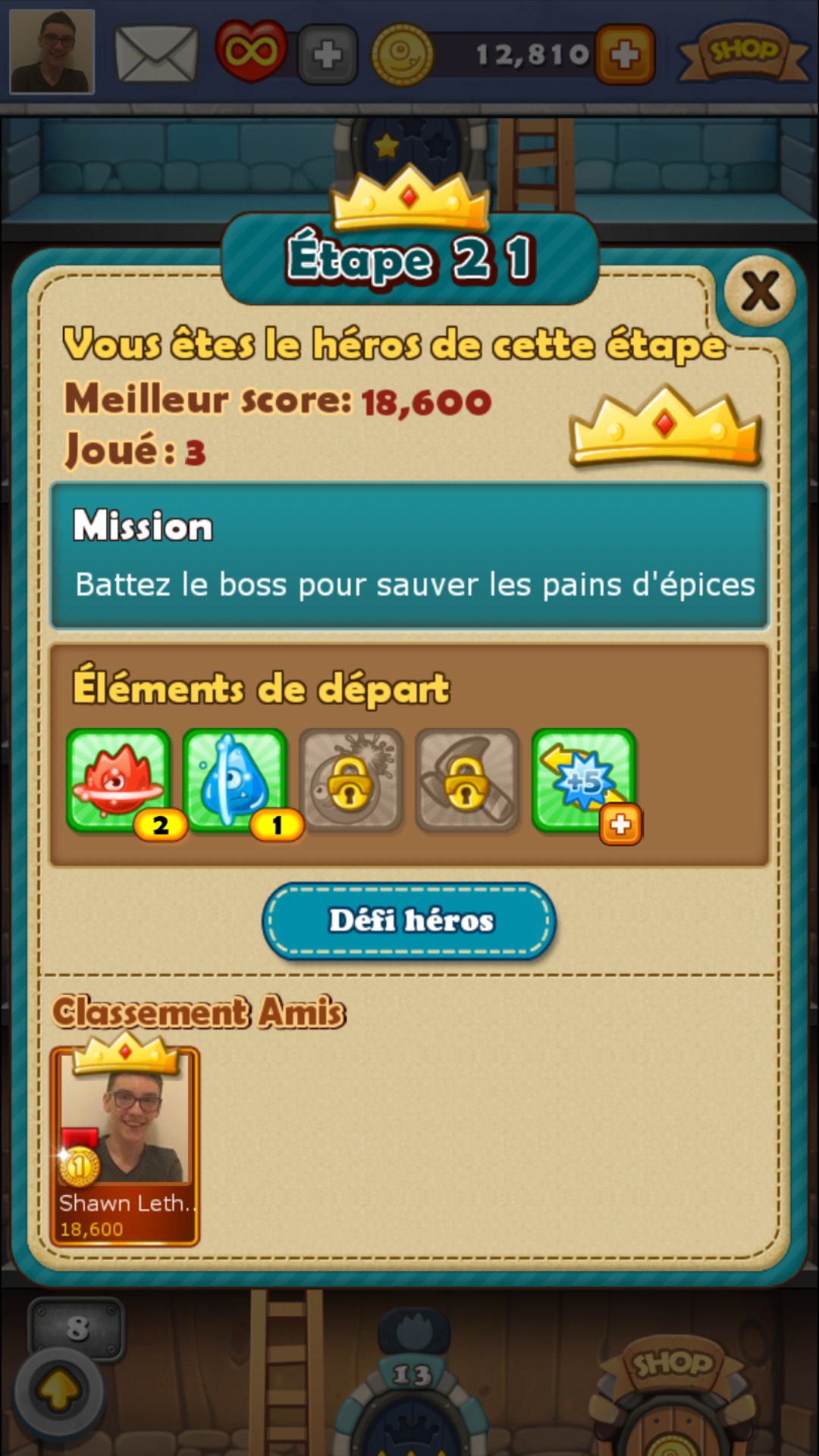This screenshot has width=819, height=1456.
Task: Buy more coins with the orange plus
Action: [625, 55]
